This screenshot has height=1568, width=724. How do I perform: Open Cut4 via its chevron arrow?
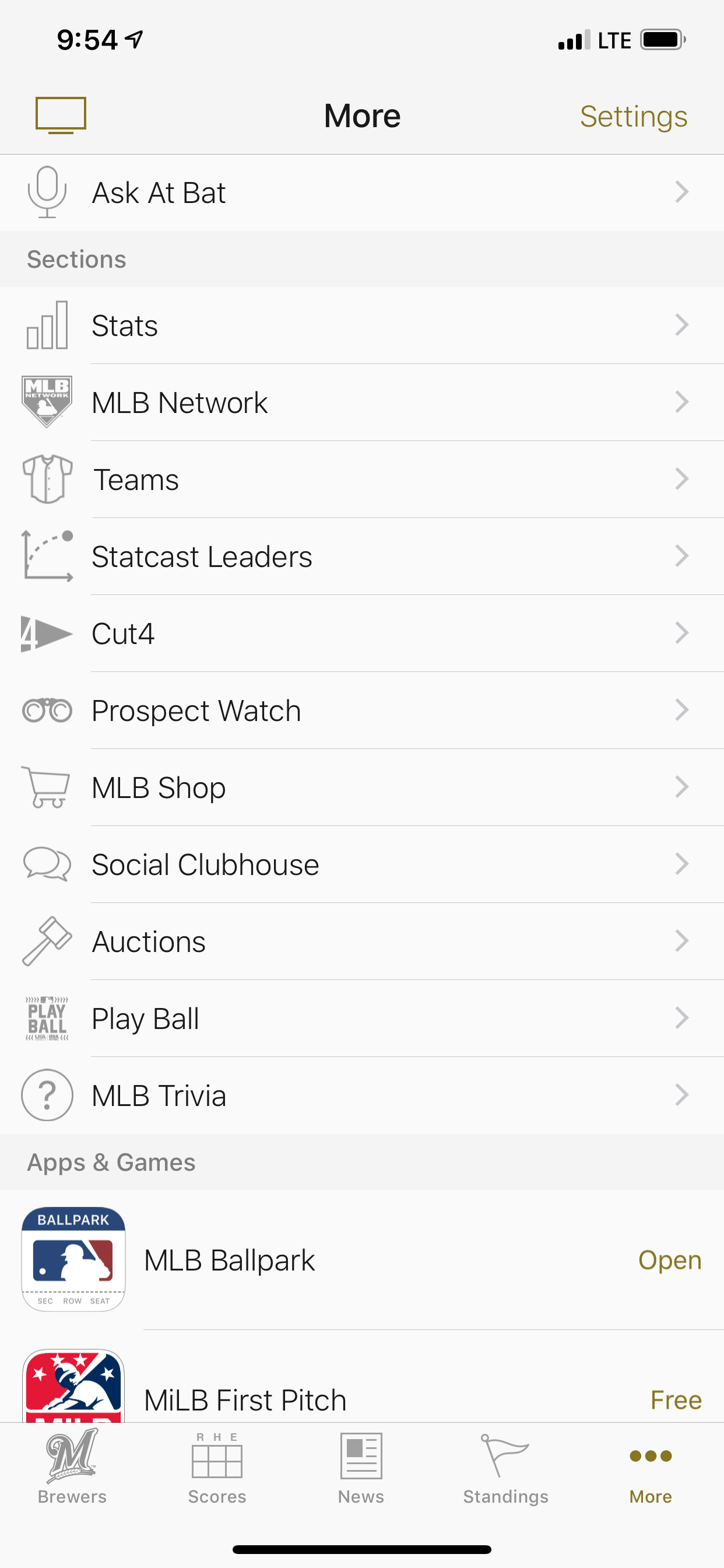pyautogui.click(x=681, y=633)
